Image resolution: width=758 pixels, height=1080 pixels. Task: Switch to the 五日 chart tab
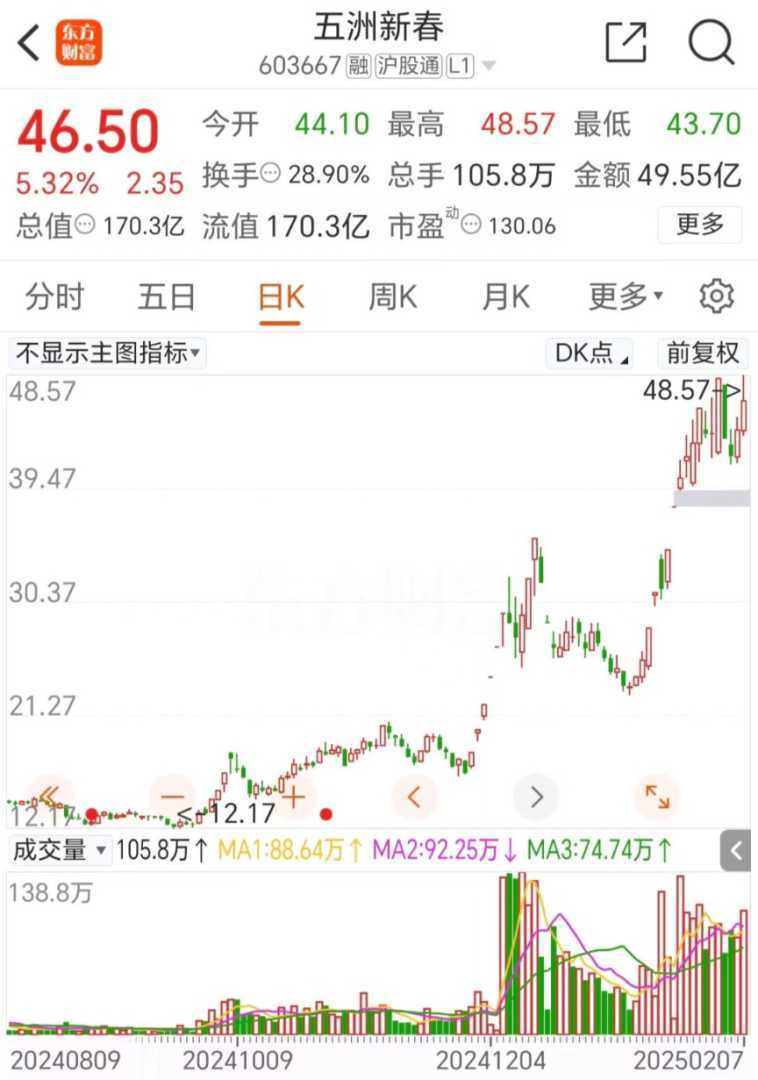(x=167, y=297)
